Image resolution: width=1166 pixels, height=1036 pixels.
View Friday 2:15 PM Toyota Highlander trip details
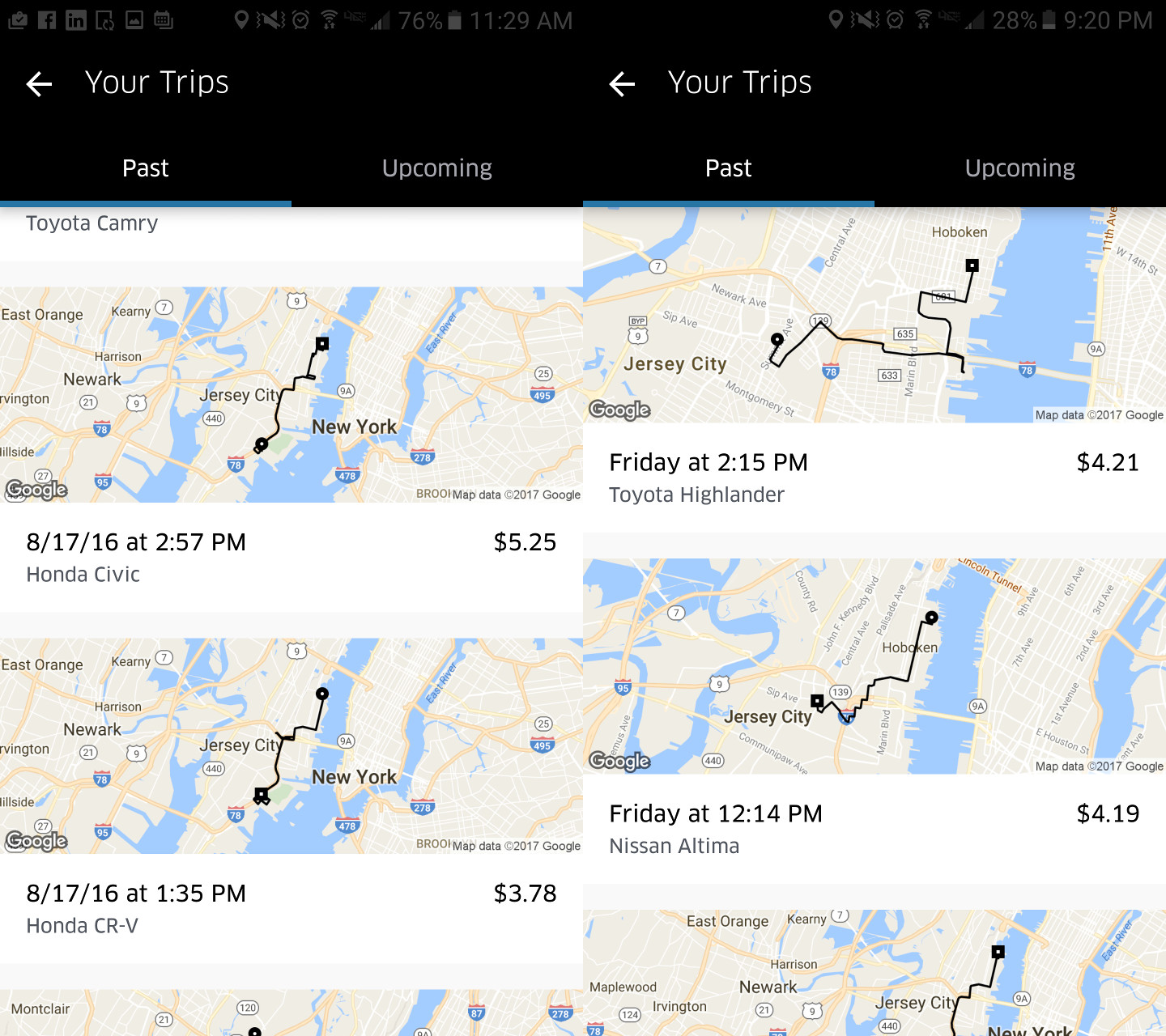(x=874, y=478)
